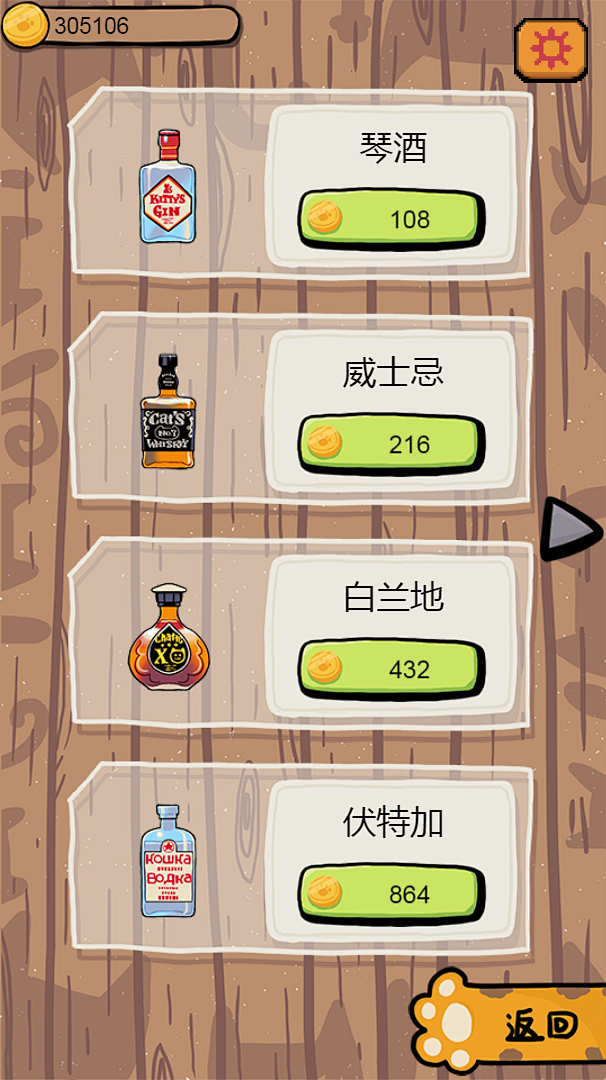Purchase 伏特加 for 864 coins
This screenshot has width=606, height=1080.
pyautogui.click(x=391, y=894)
